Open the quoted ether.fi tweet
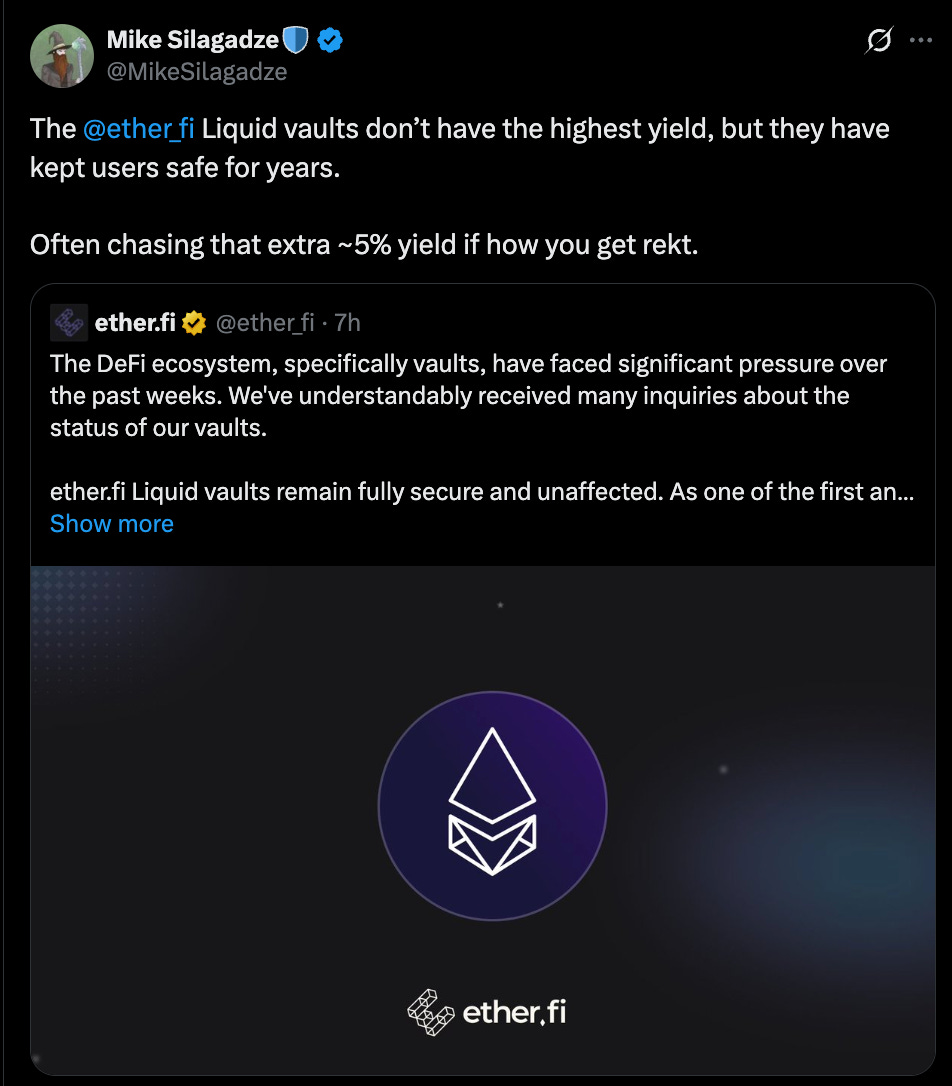 pos(480,395)
